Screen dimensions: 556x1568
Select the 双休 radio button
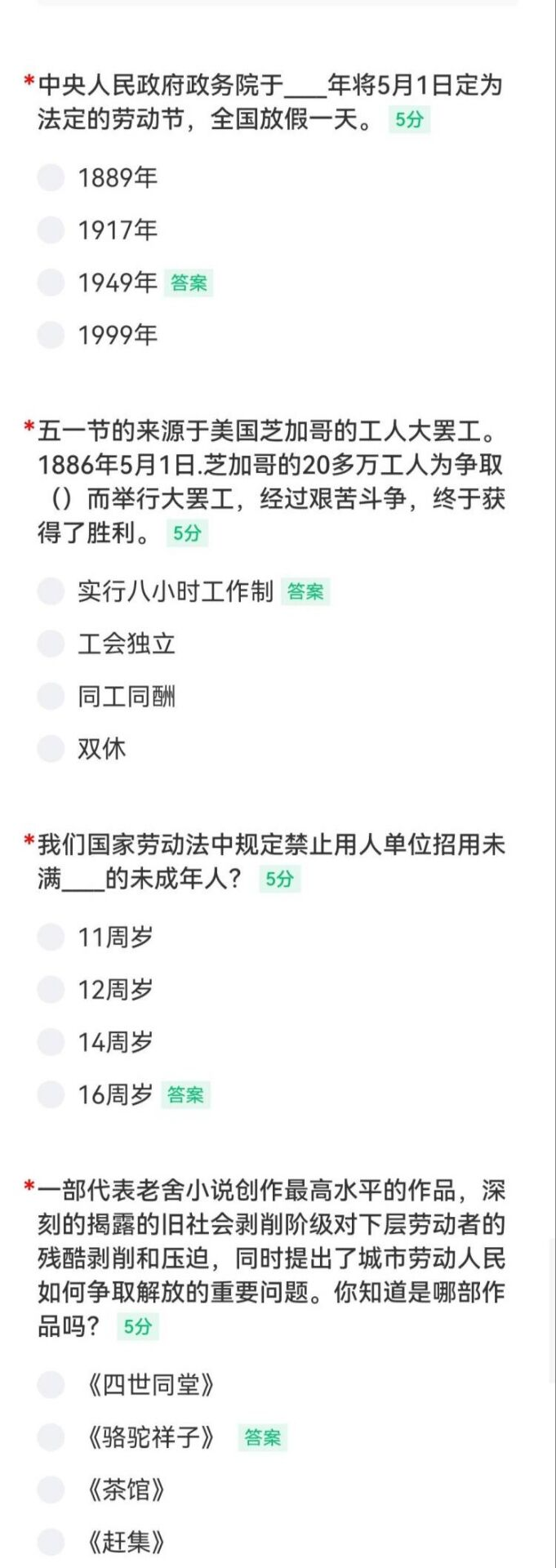tap(51, 748)
